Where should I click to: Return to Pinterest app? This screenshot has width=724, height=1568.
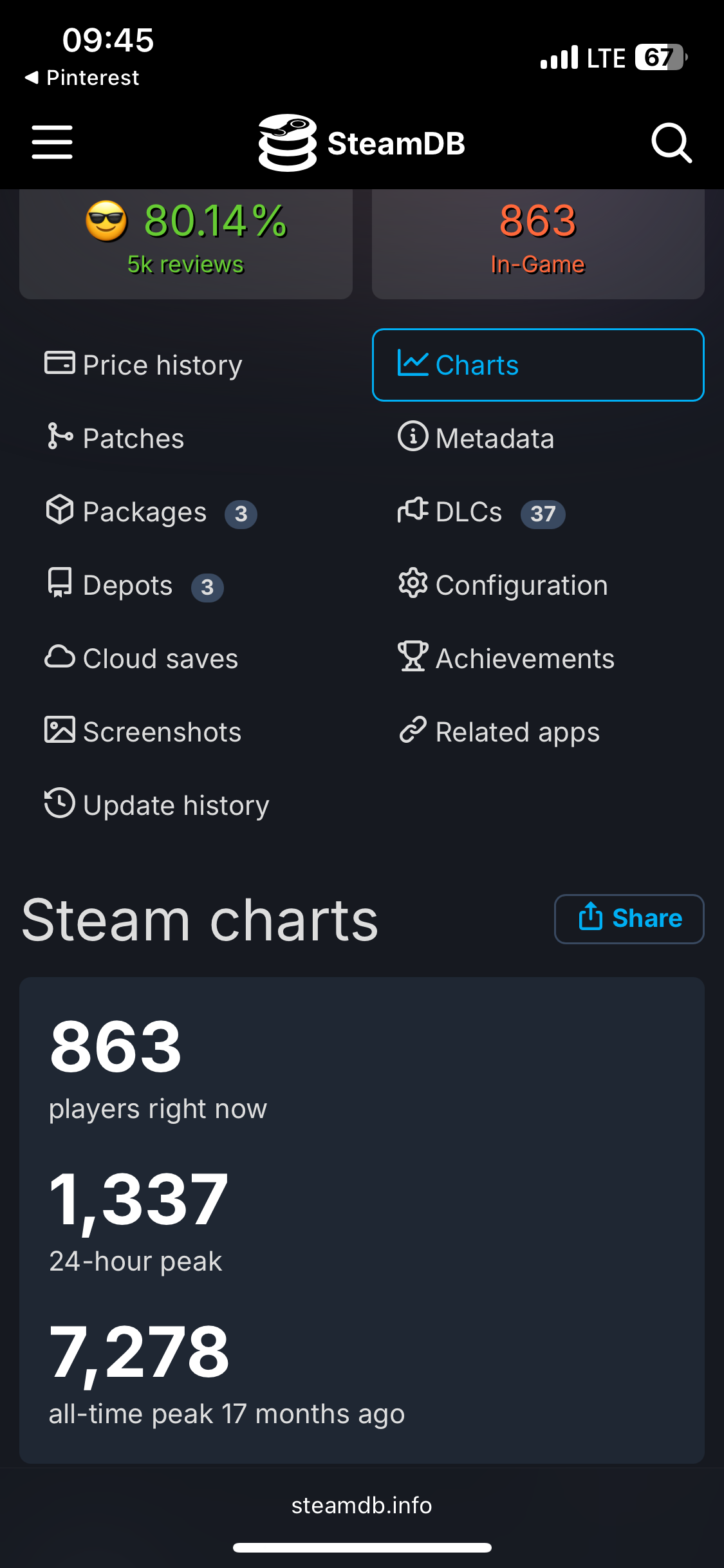point(82,78)
